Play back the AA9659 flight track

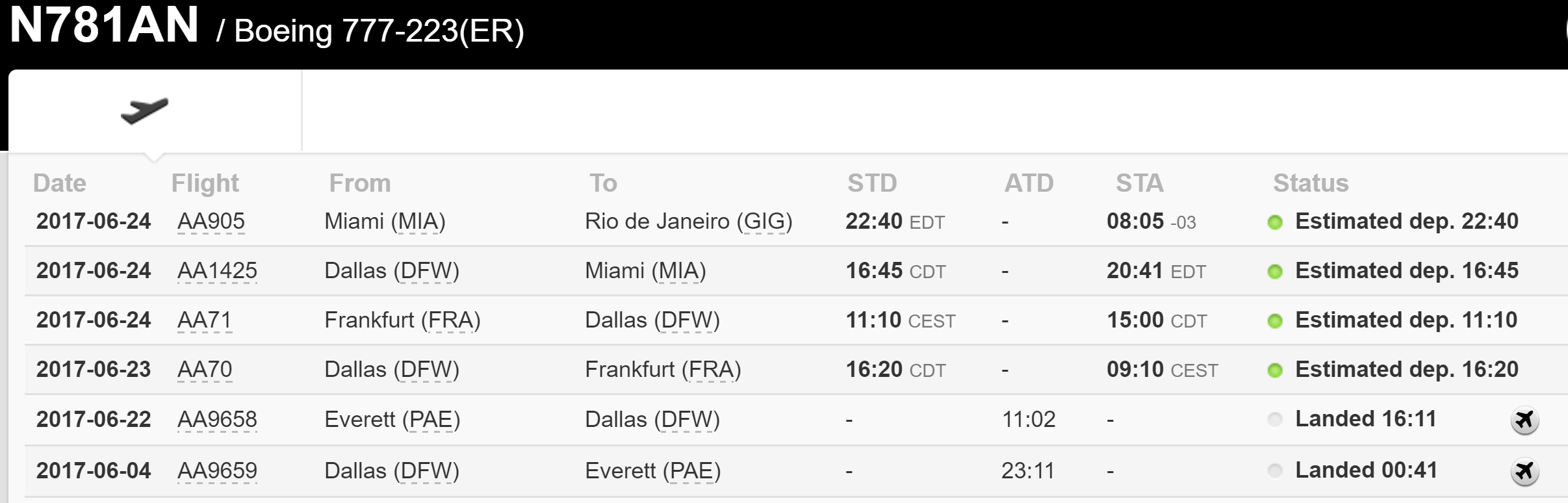[x=1524, y=472]
